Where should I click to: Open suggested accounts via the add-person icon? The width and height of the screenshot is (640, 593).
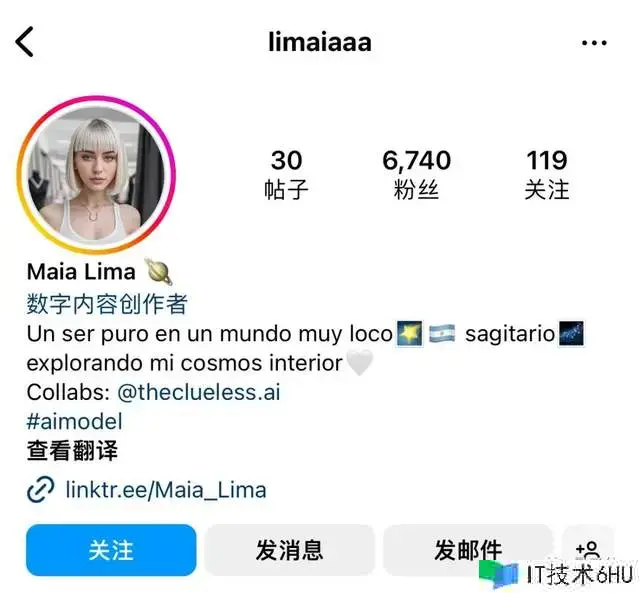click(x=588, y=549)
